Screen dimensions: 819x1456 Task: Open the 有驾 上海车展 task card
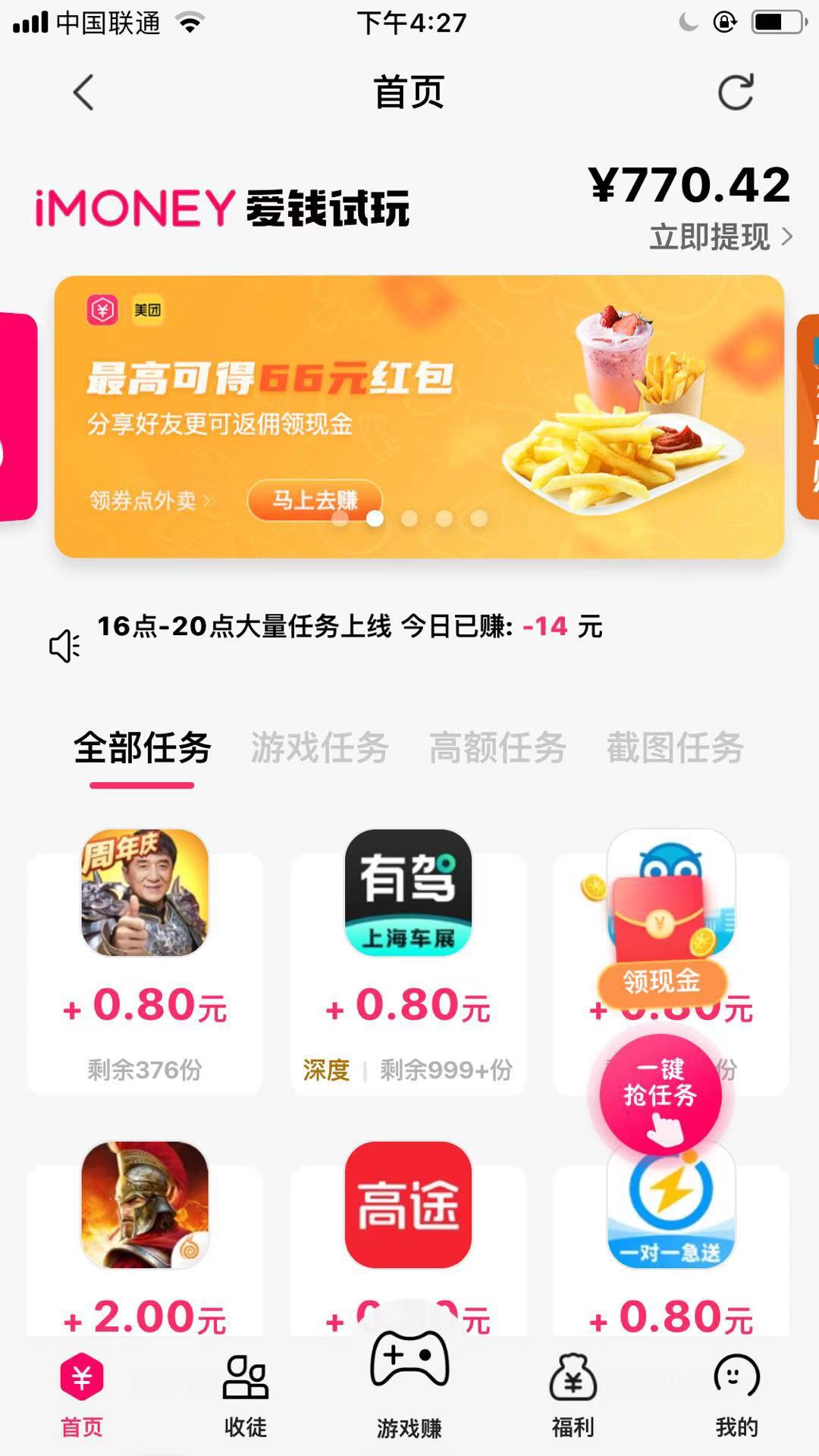[x=408, y=963]
